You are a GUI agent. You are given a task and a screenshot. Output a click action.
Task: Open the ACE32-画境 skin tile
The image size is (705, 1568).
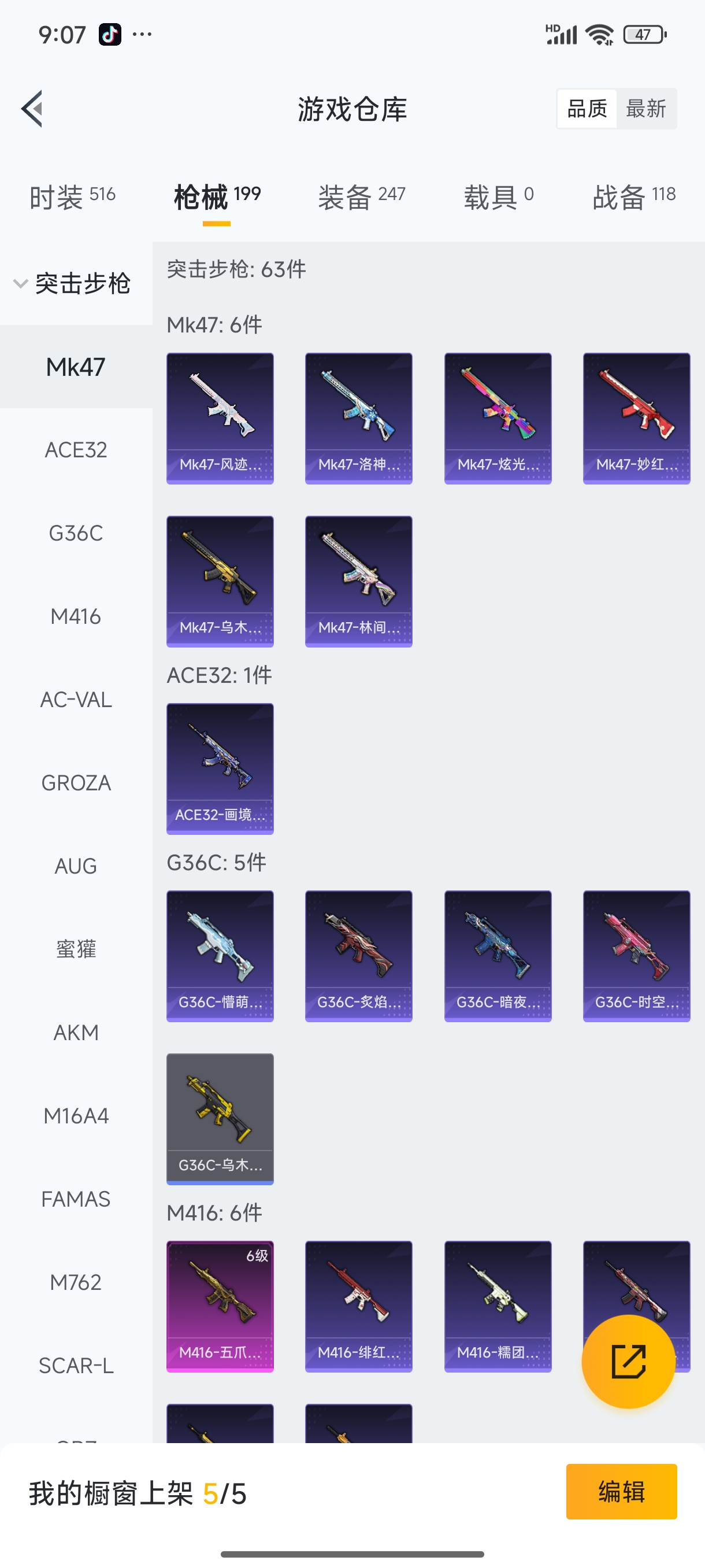(220, 768)
